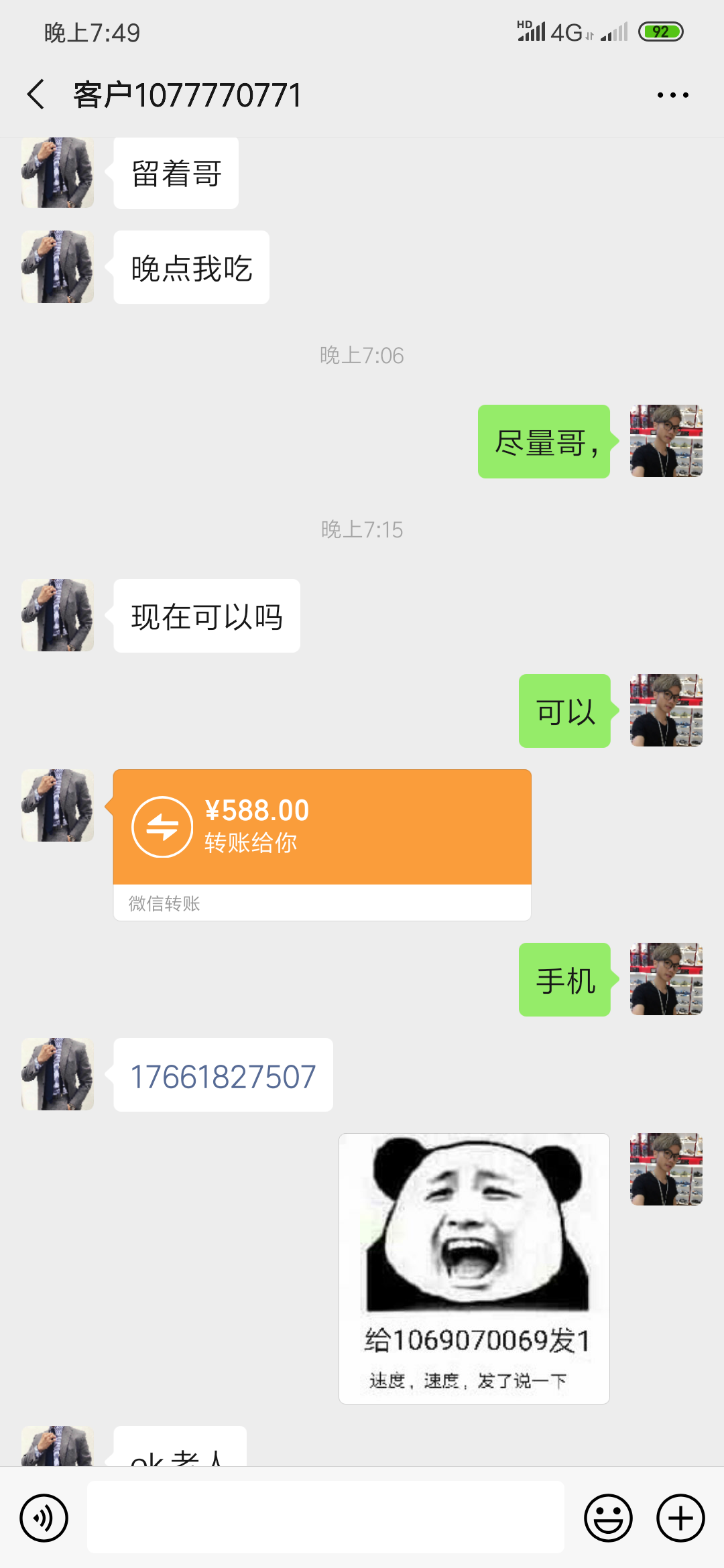Tap the phone number link 17661827507
Screen dimensions: 724x1568
pos(223,1077)
